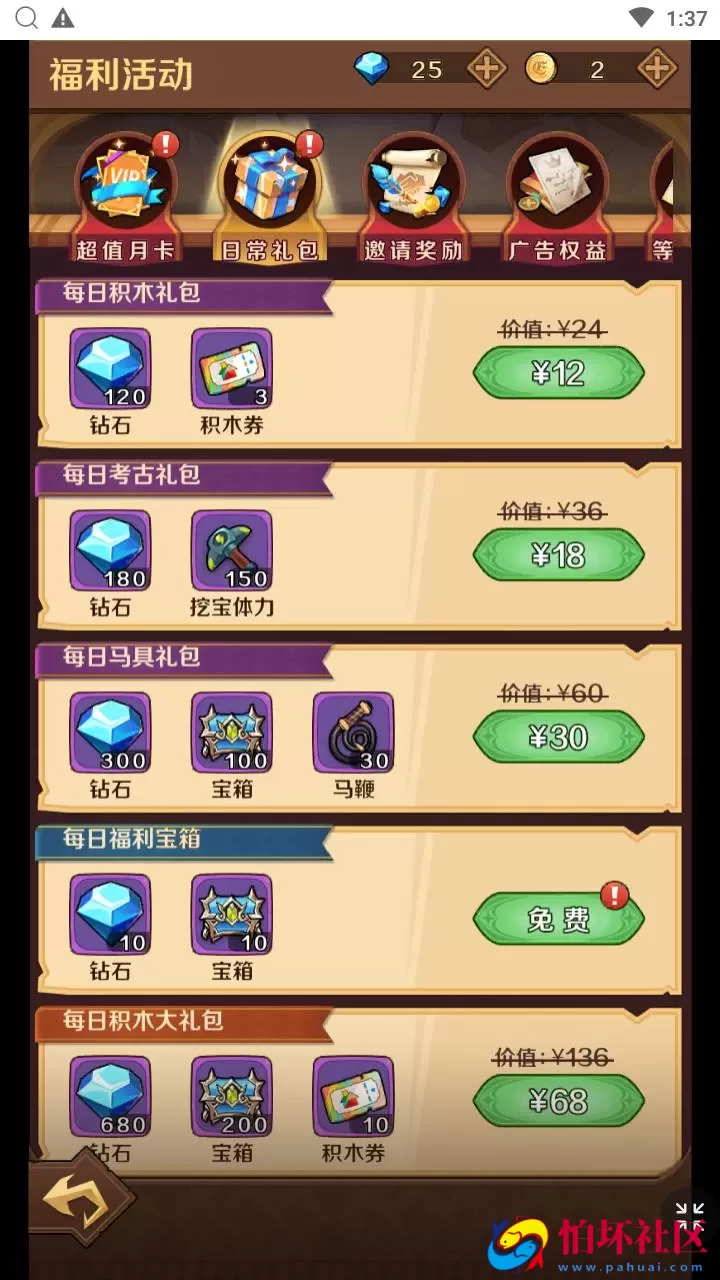Tap the collapse arrows at bottom right
This screenshot has height=1280, width=720.
coord(690,1215)
